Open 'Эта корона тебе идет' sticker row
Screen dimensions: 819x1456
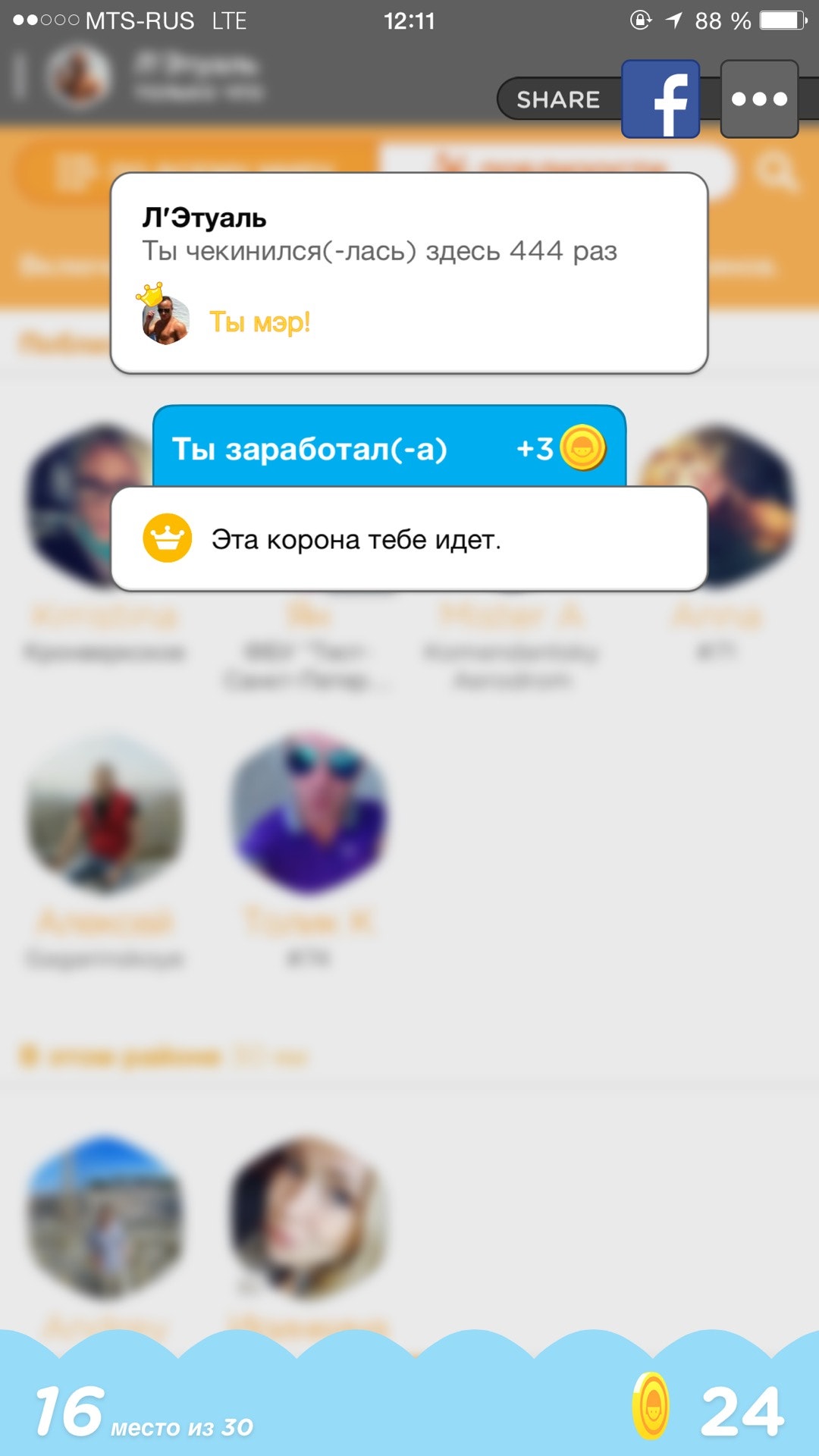pos(409,539)
